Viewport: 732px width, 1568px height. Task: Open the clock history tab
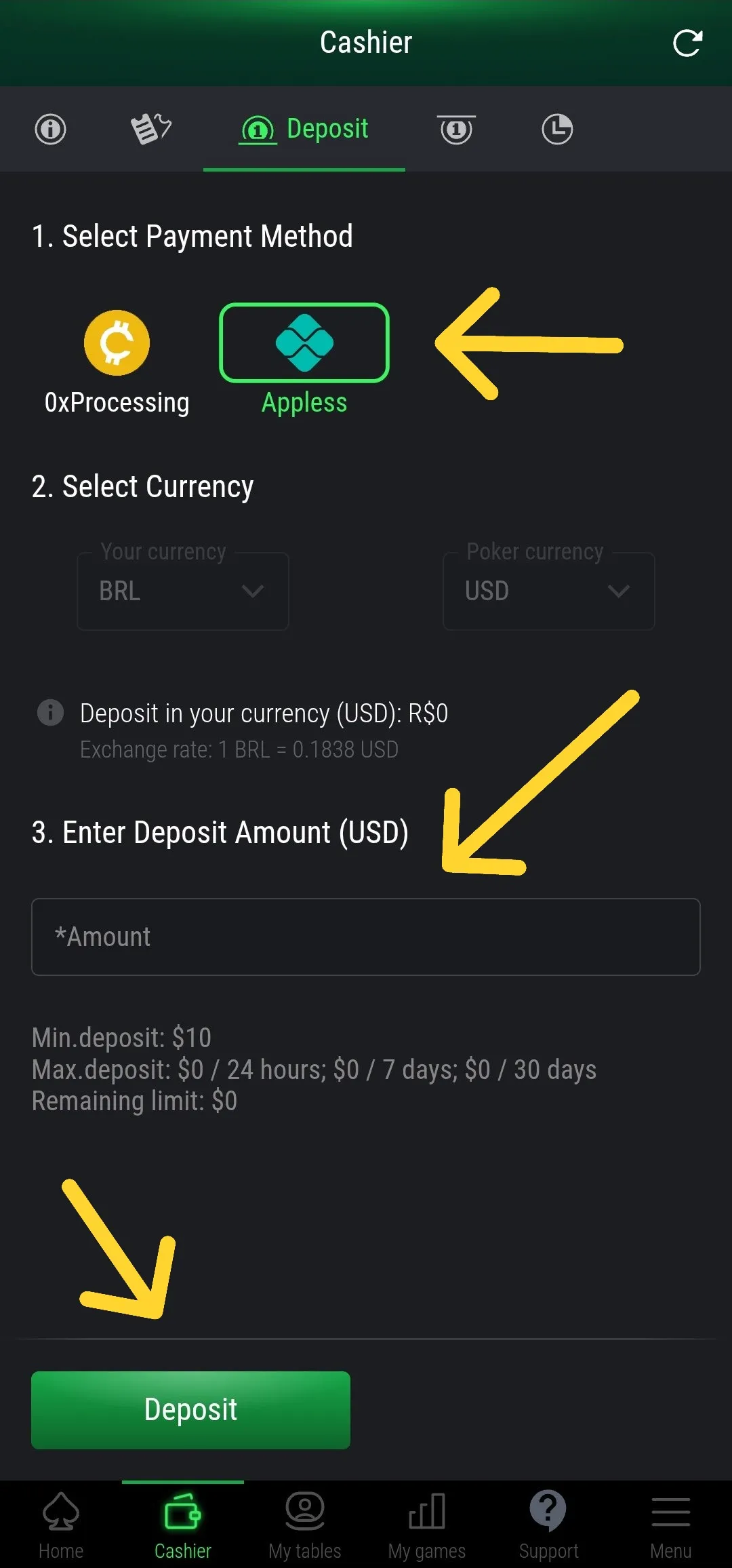557,129
